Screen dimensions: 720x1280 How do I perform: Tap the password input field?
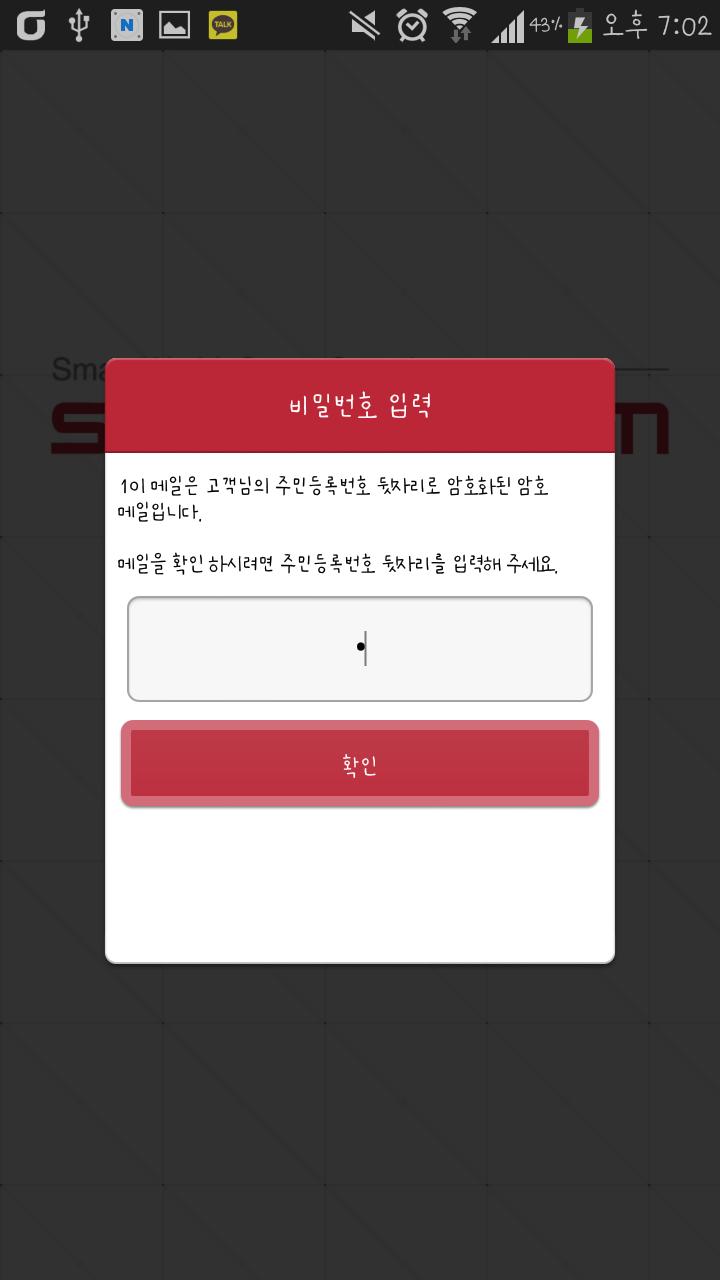(x=360, y=649)
